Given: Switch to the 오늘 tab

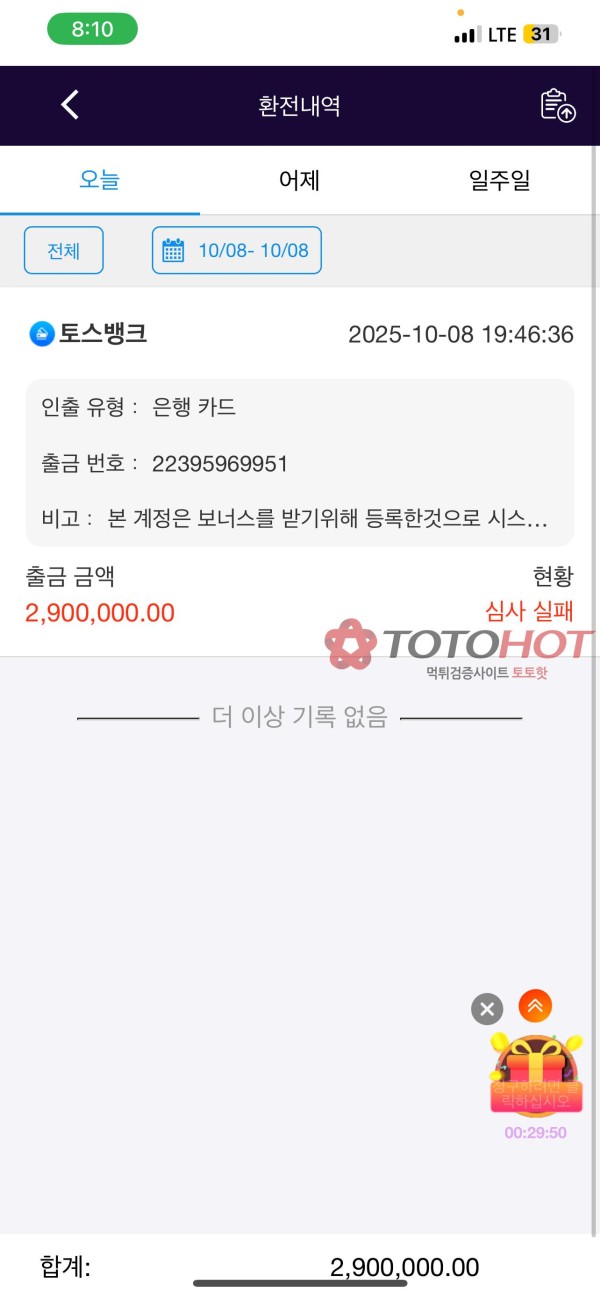Looking at the screenshot, I should coord(99,181).
